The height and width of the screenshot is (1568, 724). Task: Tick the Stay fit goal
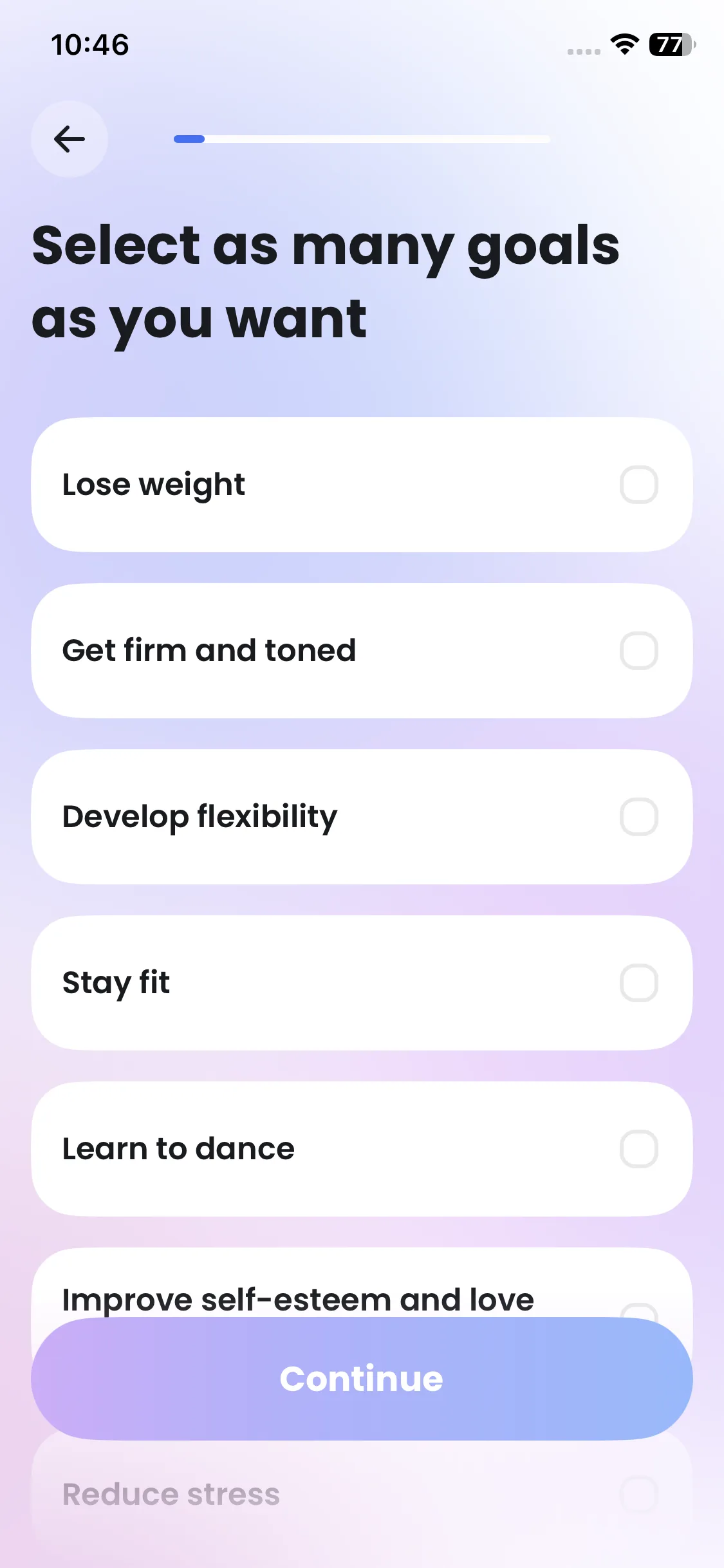(x=362, y=983)
